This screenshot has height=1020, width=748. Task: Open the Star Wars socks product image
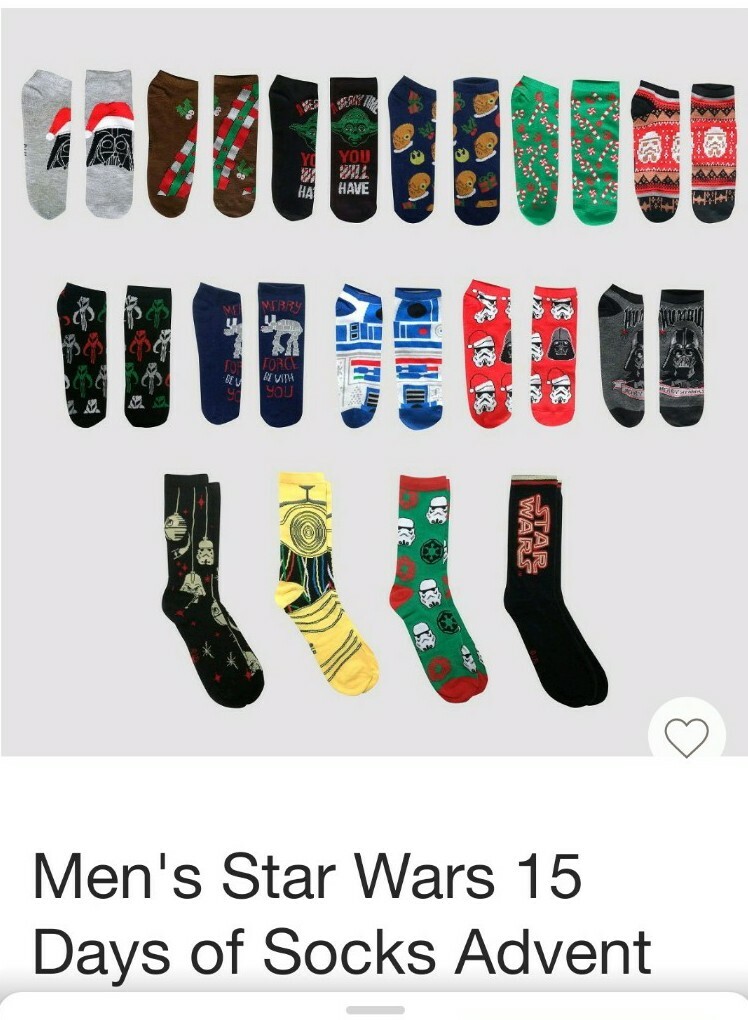(372, 380)
